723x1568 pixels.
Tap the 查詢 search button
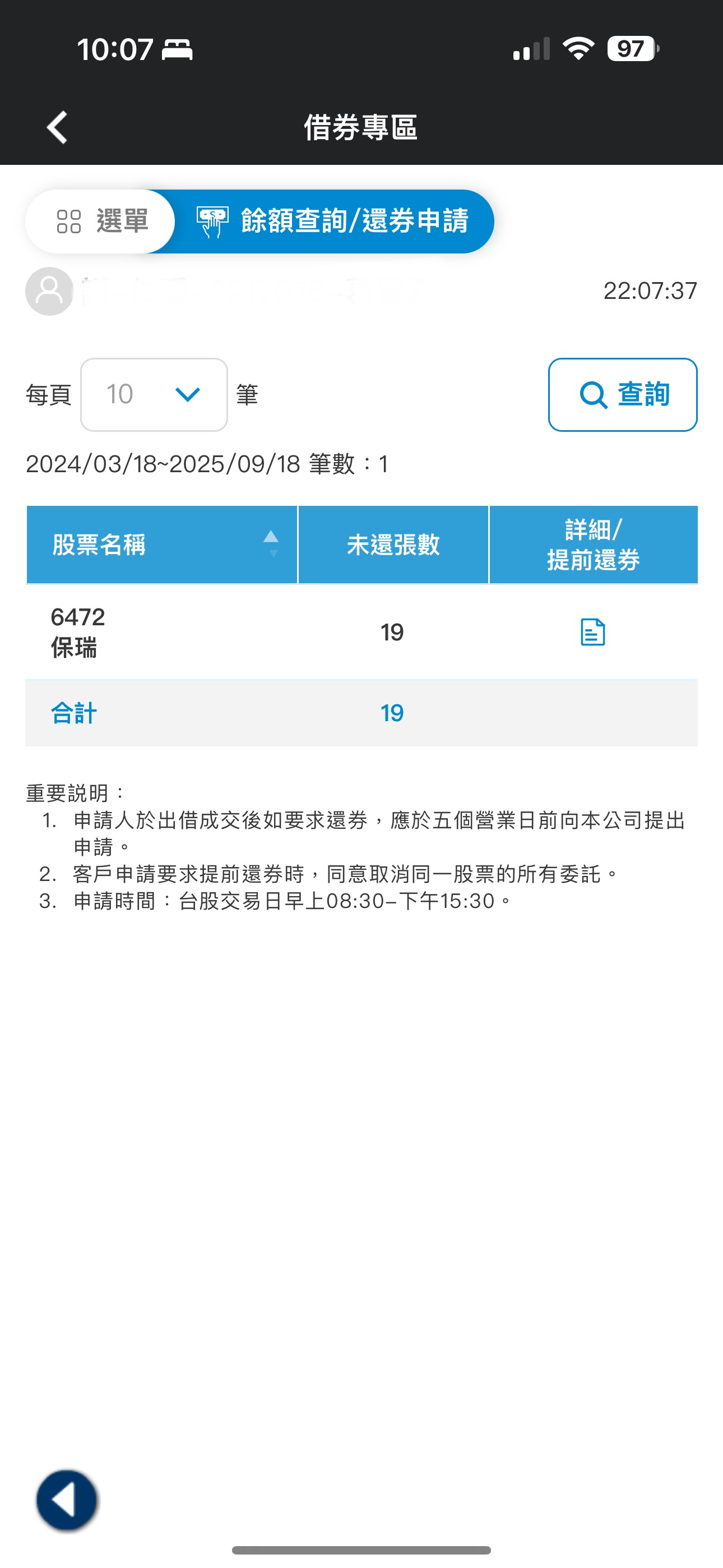[623, 394]
